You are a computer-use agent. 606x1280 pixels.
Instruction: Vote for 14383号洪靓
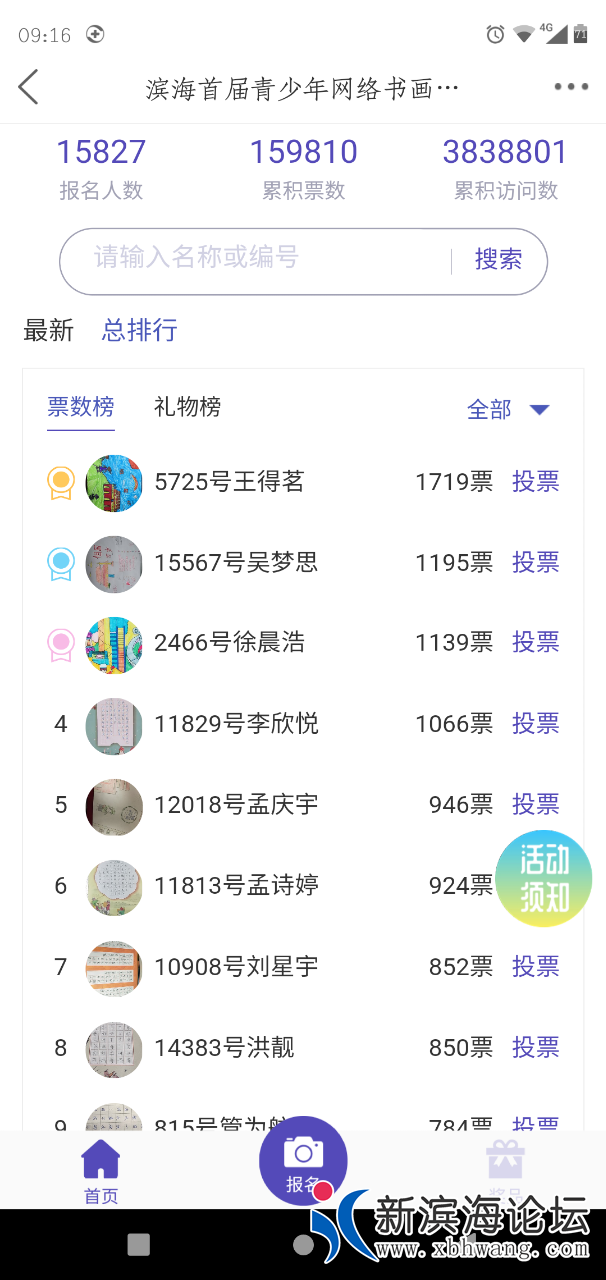coord(535,1048)
